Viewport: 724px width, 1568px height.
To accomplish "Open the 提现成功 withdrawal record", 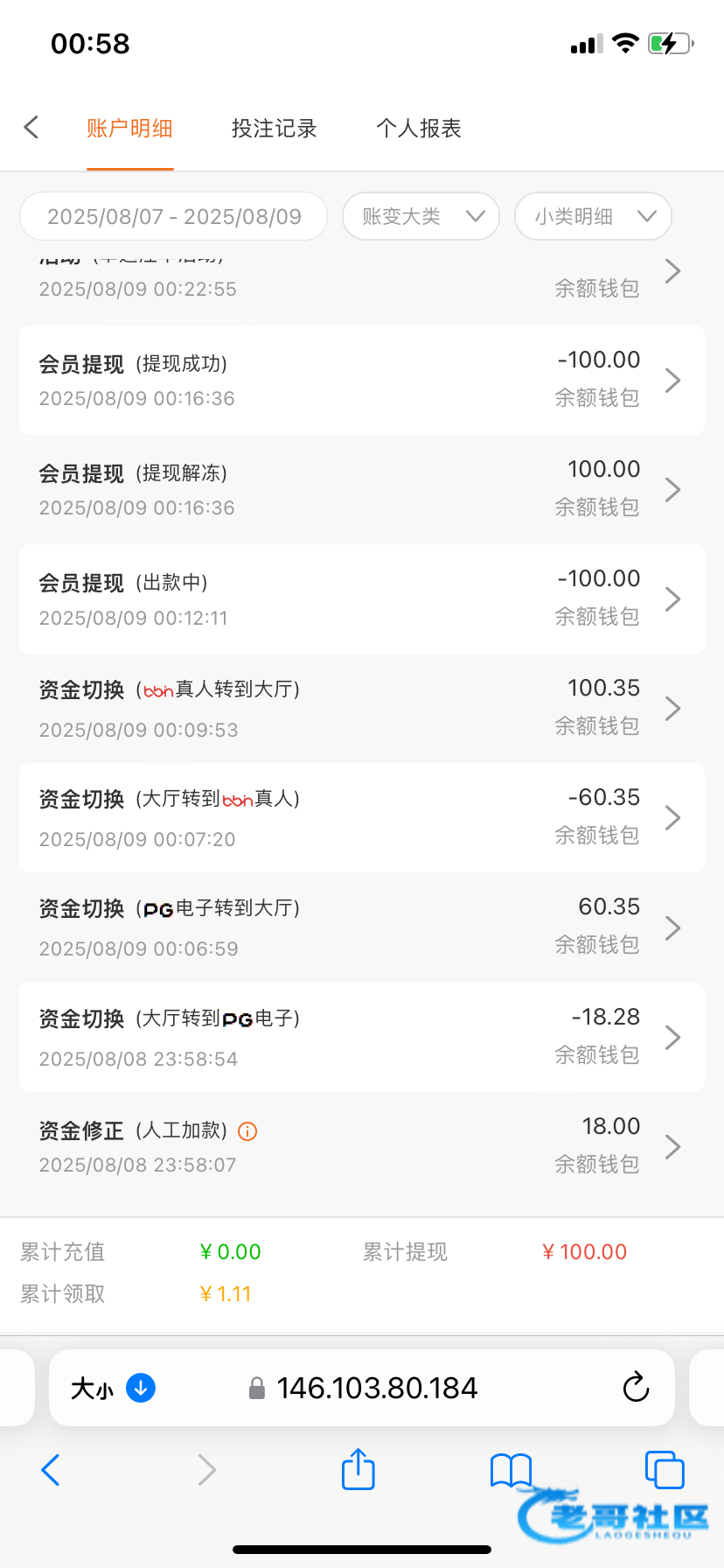I will pos(362,381).
